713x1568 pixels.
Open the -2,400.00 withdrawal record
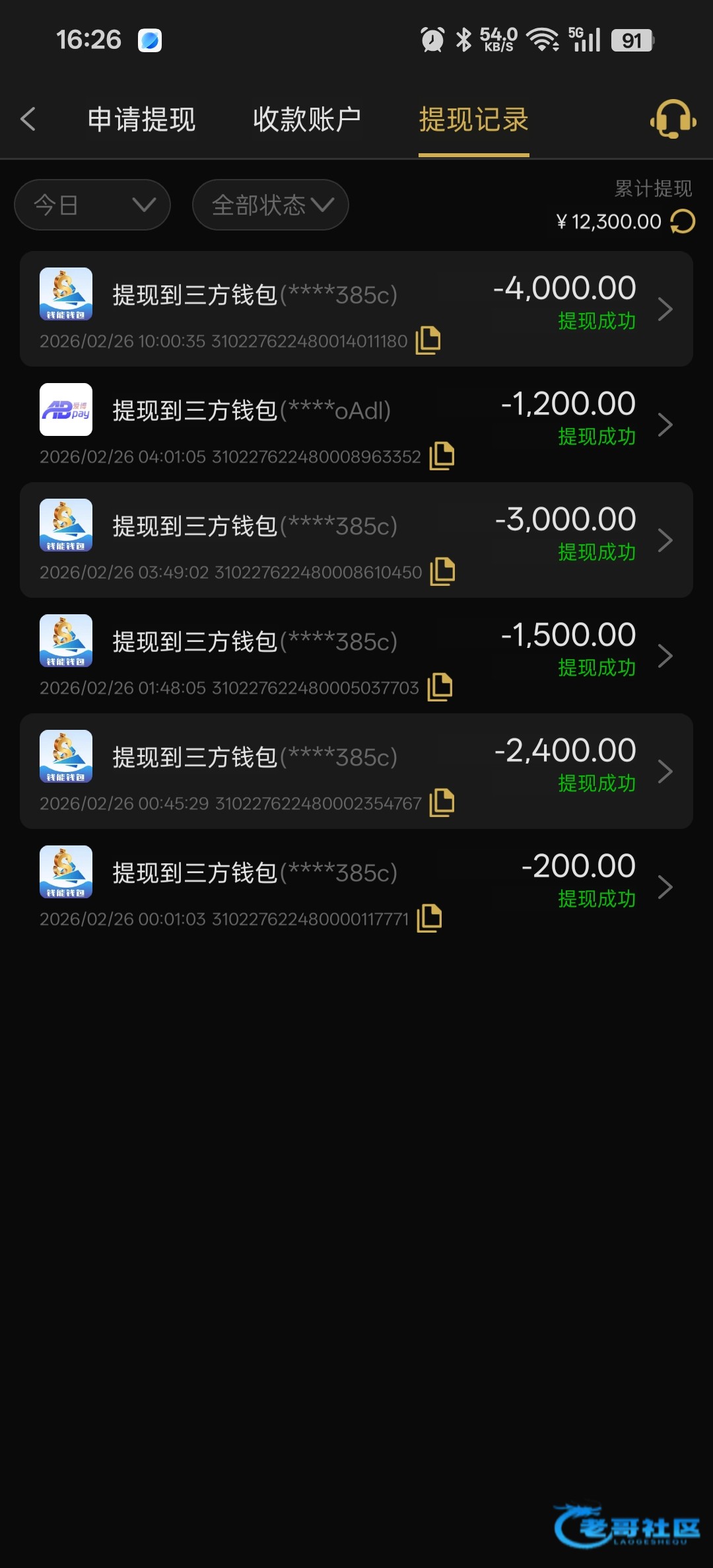point(665,771)
